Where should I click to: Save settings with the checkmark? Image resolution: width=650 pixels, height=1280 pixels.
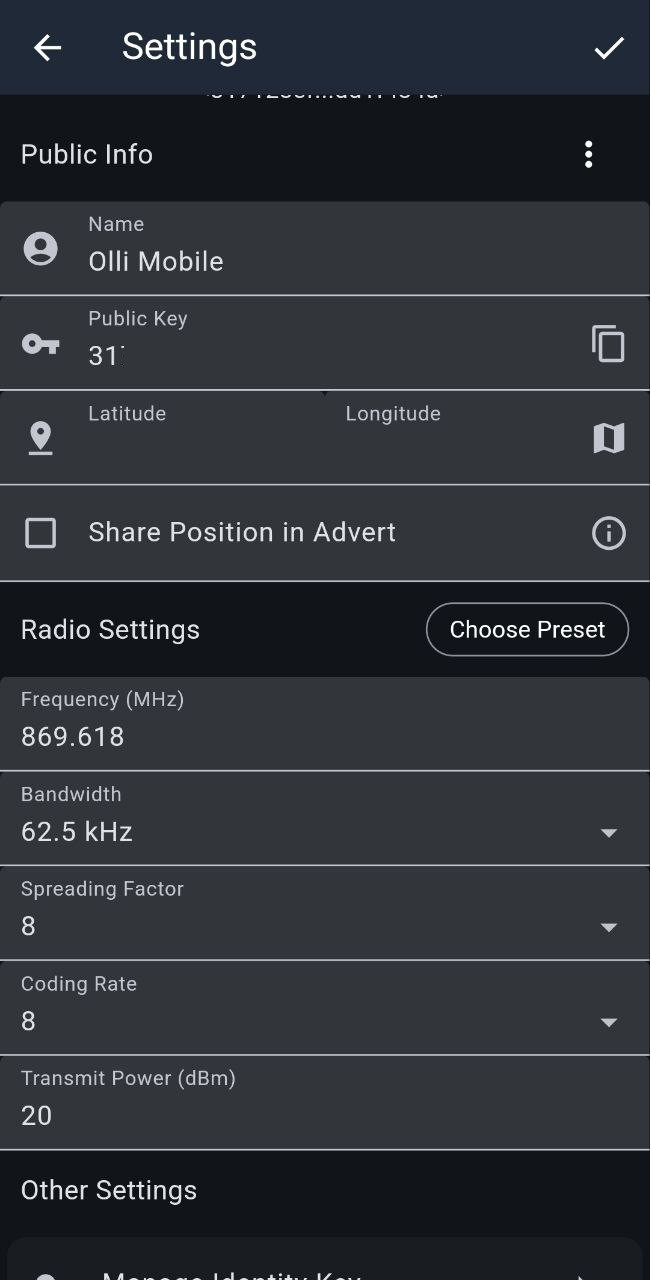(x=609, y=47)
